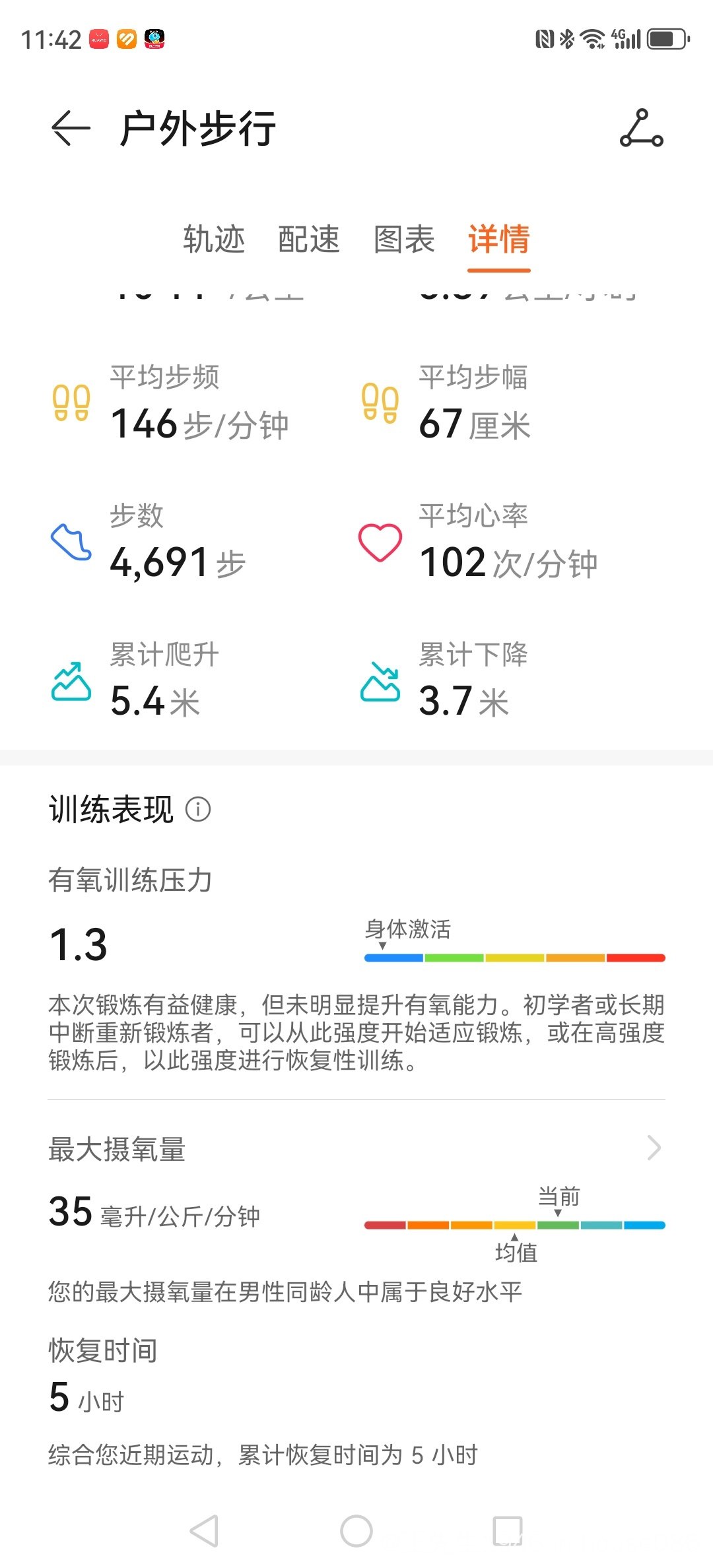Open the system recent apps view
The height and width of the screenshot is (1568, 713).
(x=508, y=1531)
